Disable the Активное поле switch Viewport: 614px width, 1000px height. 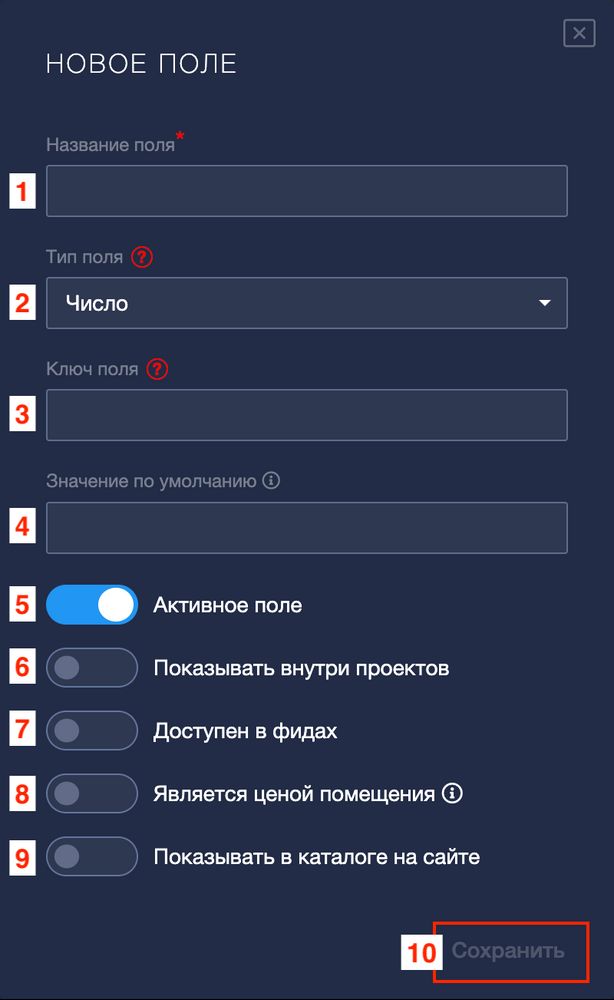point(92,605)
